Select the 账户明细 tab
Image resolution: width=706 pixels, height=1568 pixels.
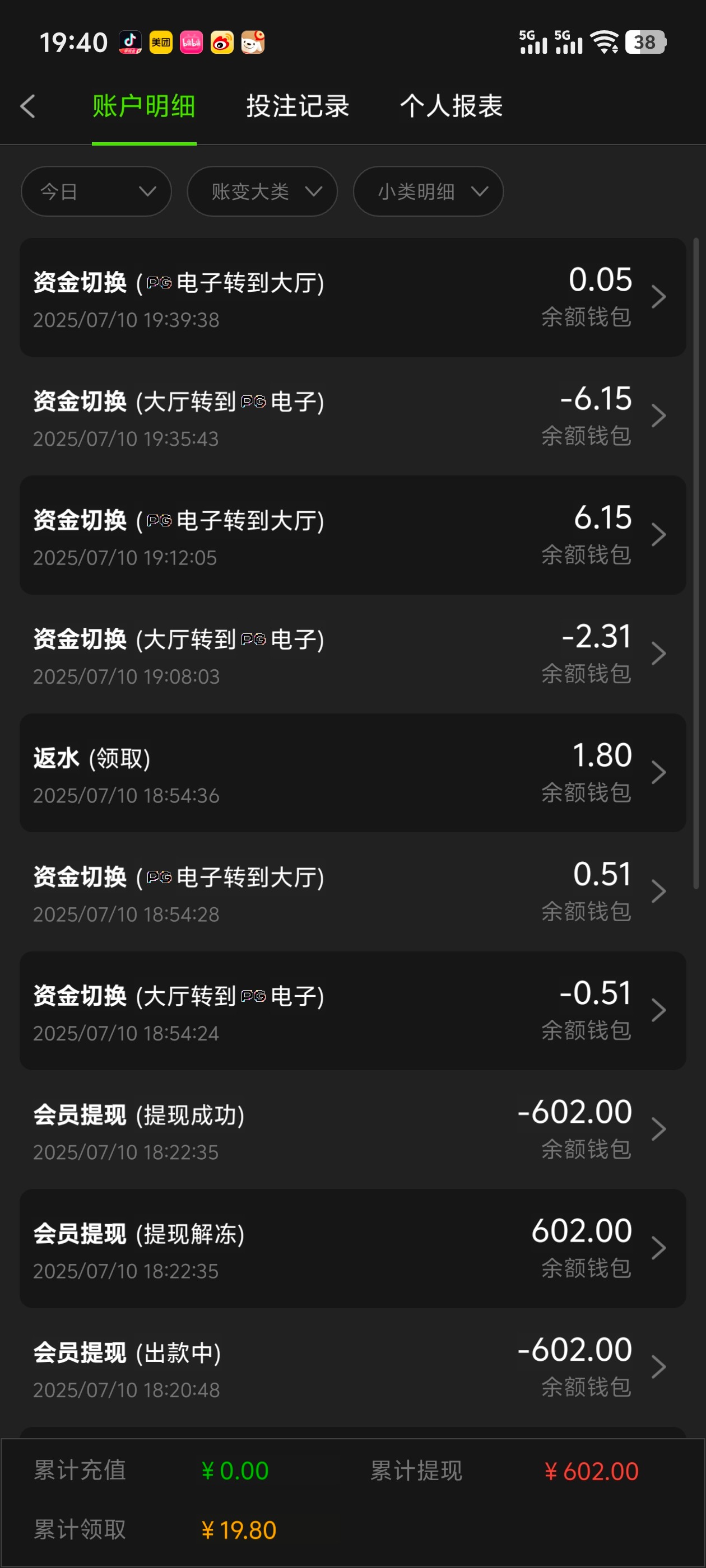144,106
